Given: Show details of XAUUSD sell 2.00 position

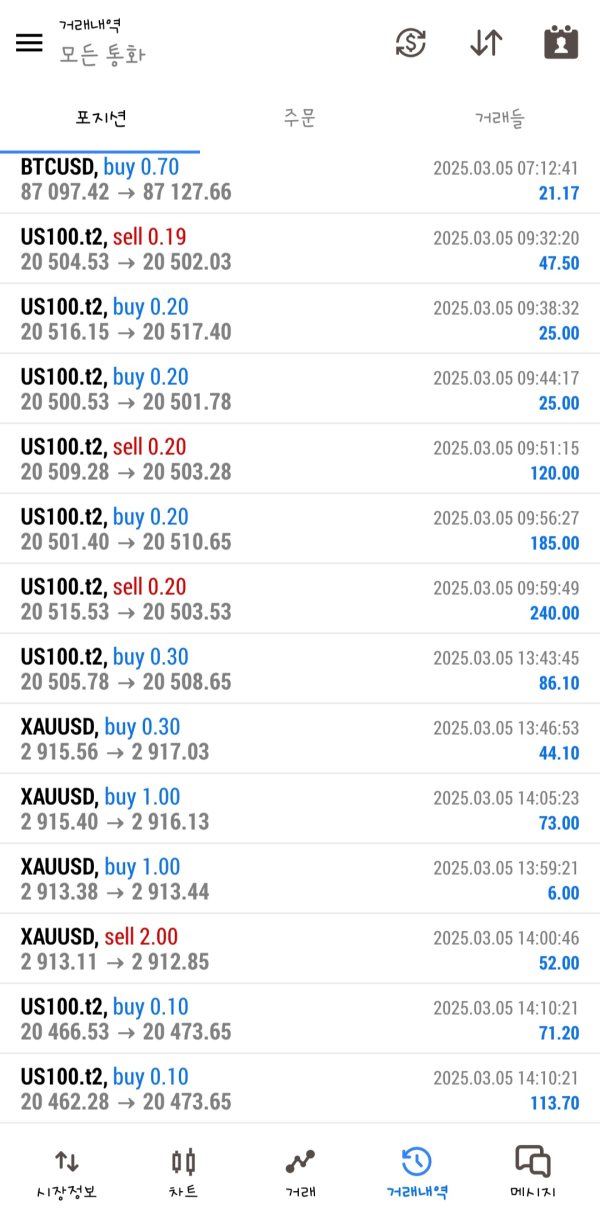Looking at the screenshot, I should [x=299, y=949].
